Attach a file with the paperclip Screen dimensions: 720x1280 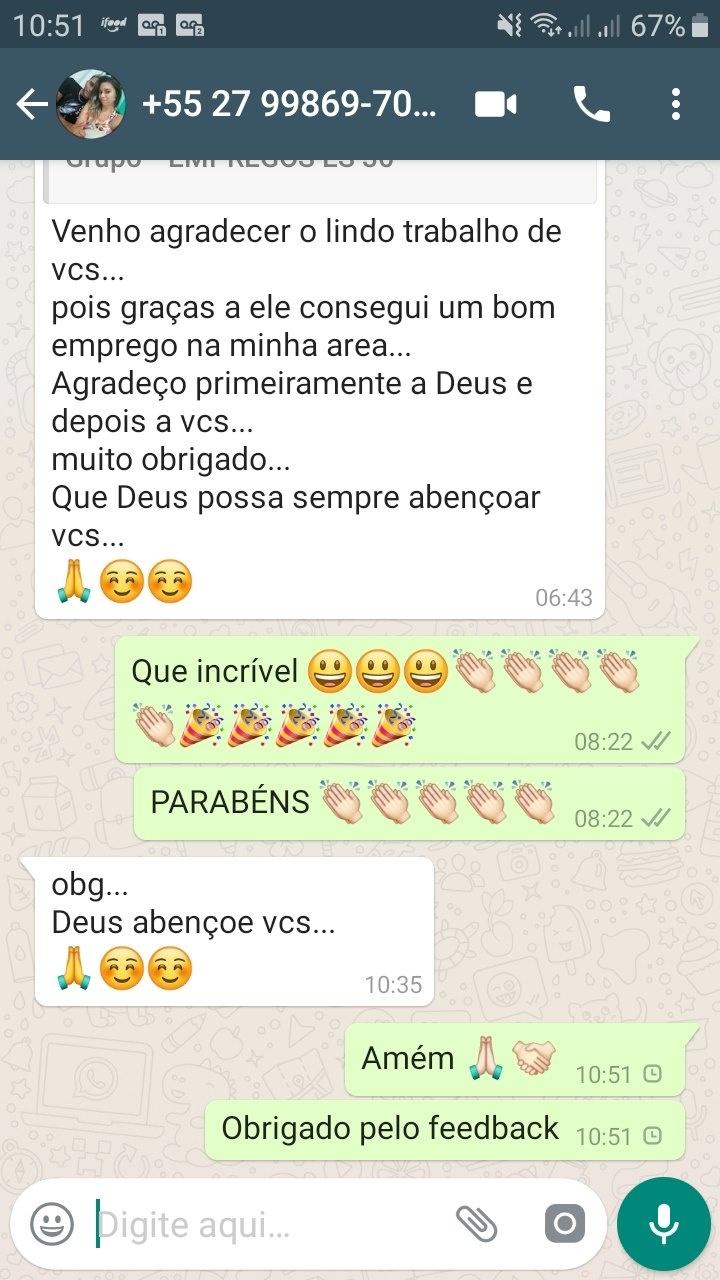pyautogui.click(x=476, y=1223)
